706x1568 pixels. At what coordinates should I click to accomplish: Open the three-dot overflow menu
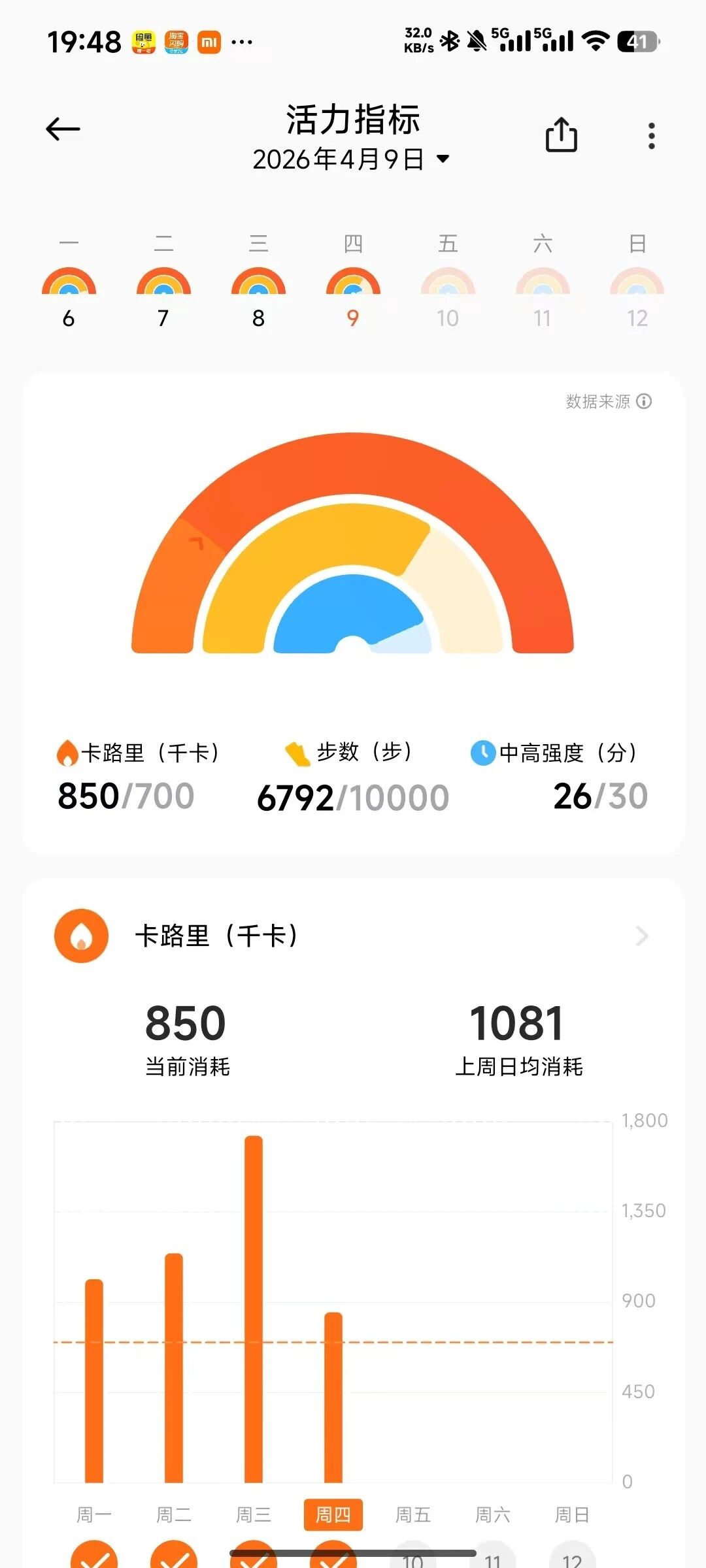(651, 136)
